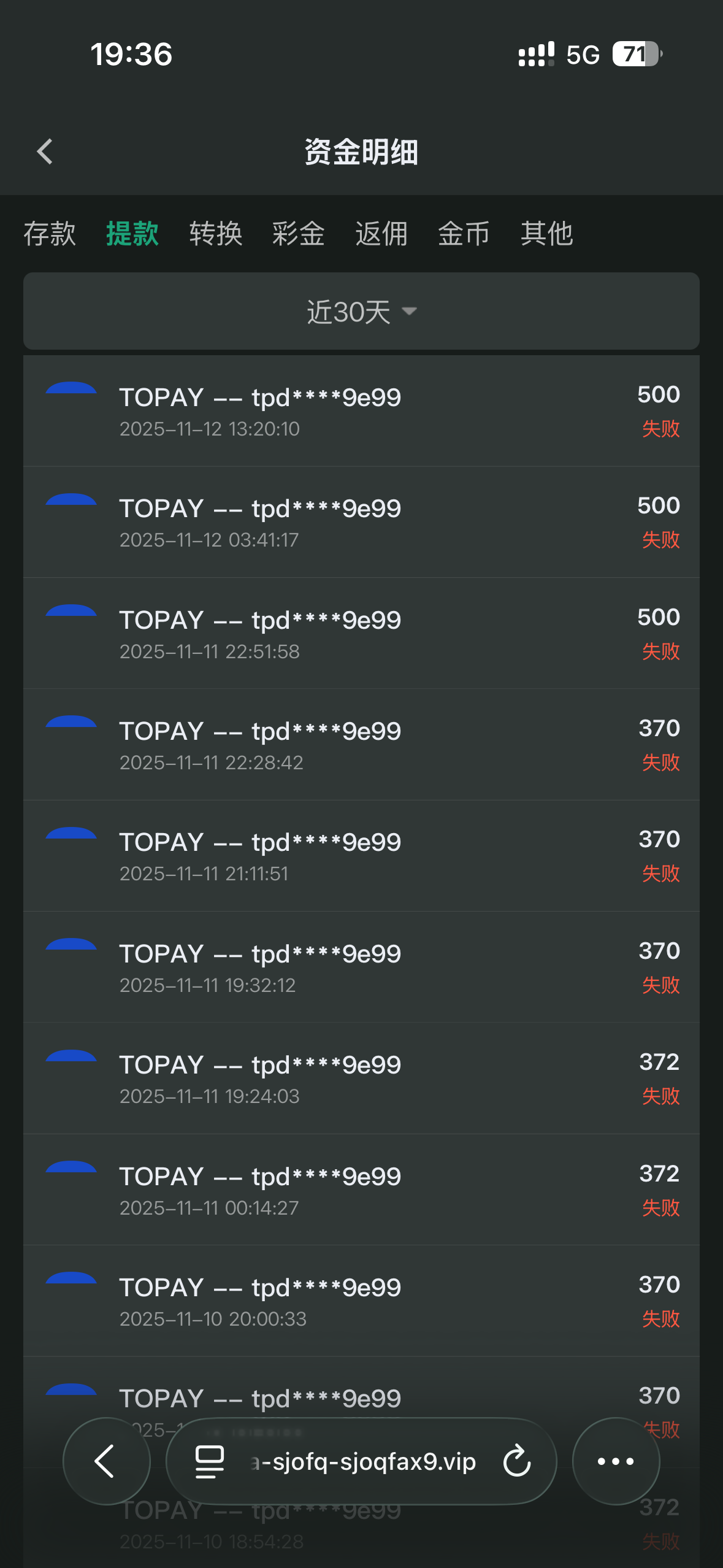View the withdrawal record at 2025-11-12 03:41:17
Screen dimensions: 723x1568
coord(361,523)
